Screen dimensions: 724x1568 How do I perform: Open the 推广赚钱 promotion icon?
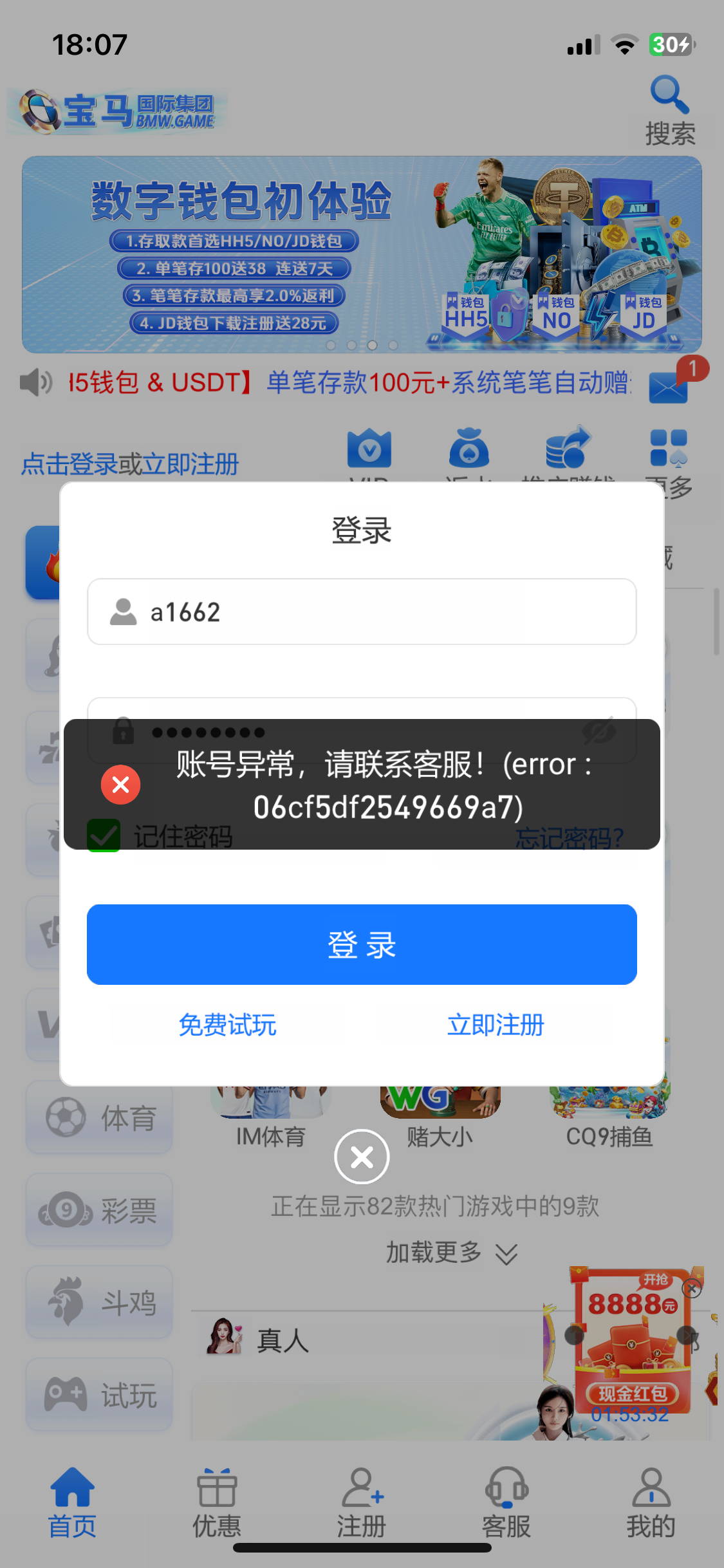pos(568,449)
